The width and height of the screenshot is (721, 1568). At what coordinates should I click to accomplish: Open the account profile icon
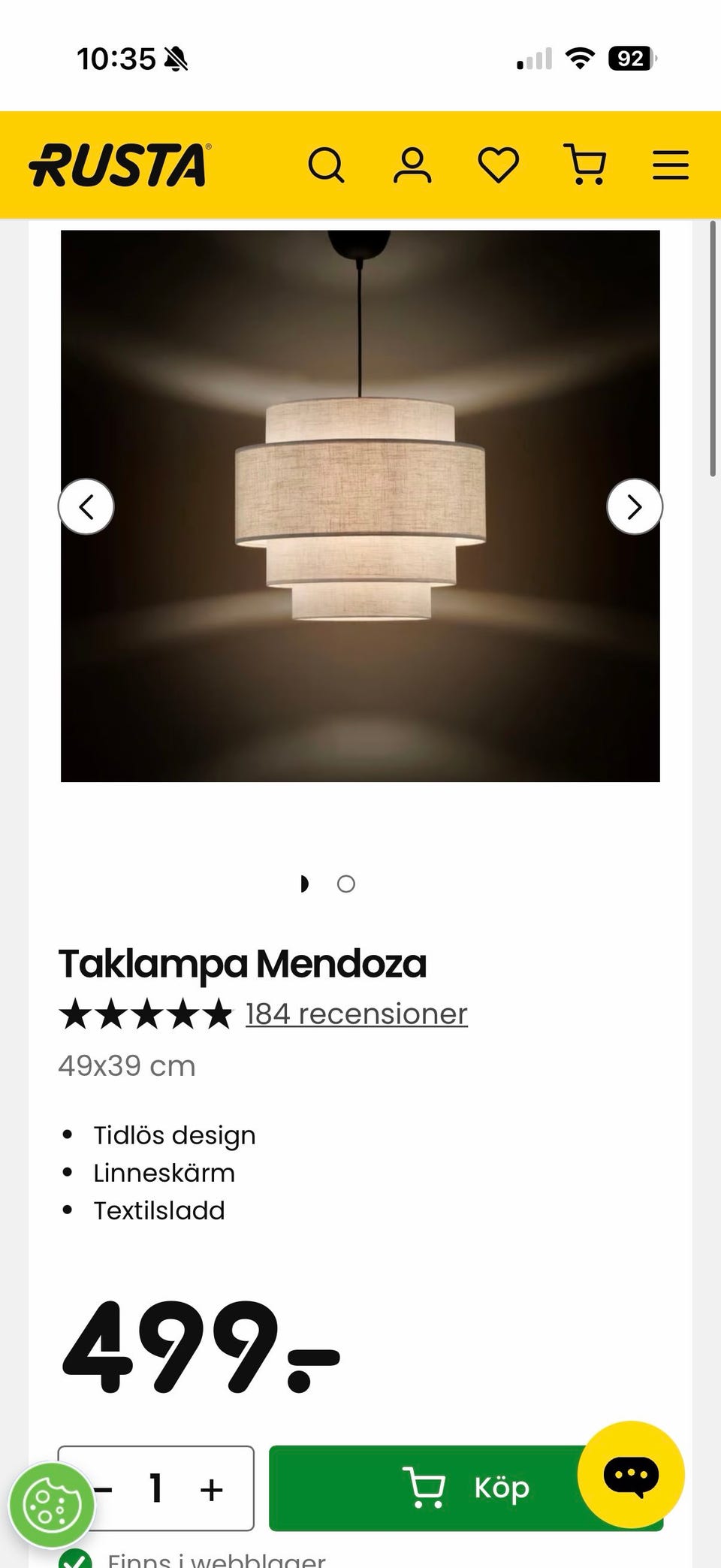[412, 165]
